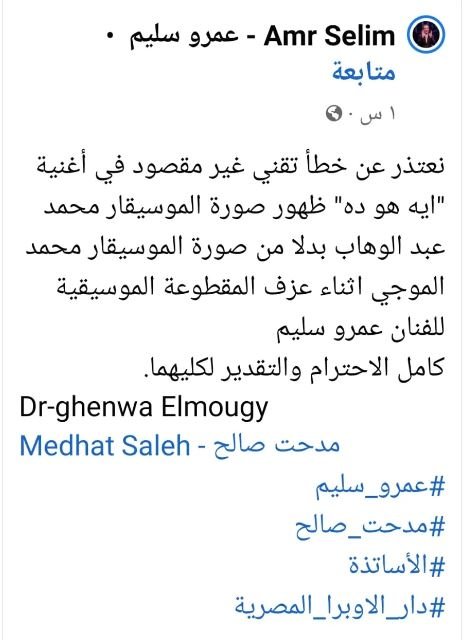This screenshot has width=473, height=640.
Task: Follow the page via متابعة
Action: point(364,72)
